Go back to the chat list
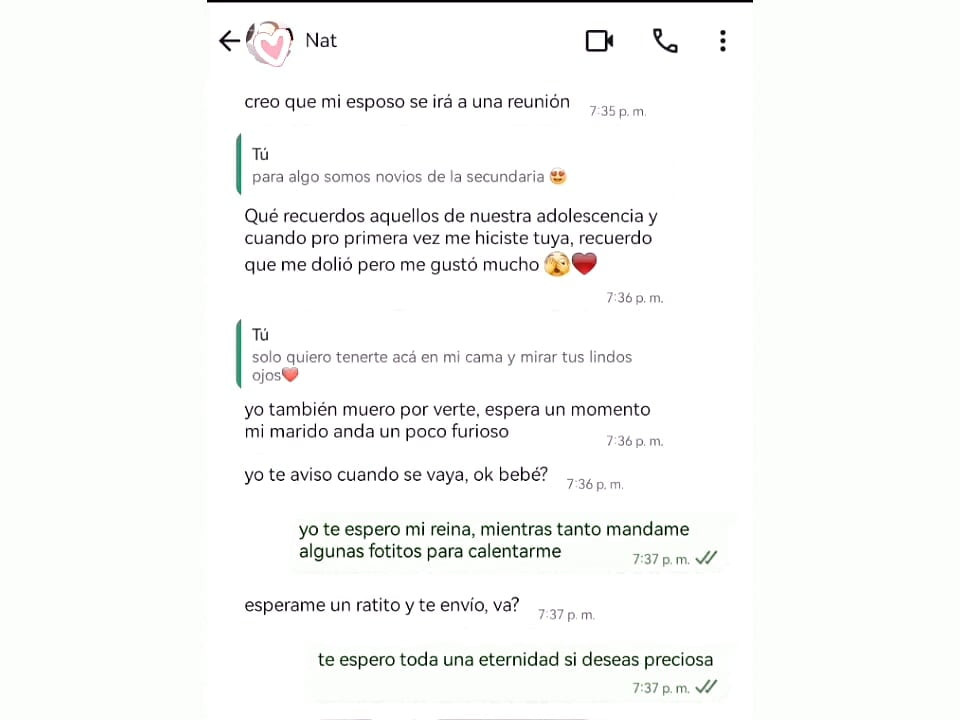 tap(229, 41)
